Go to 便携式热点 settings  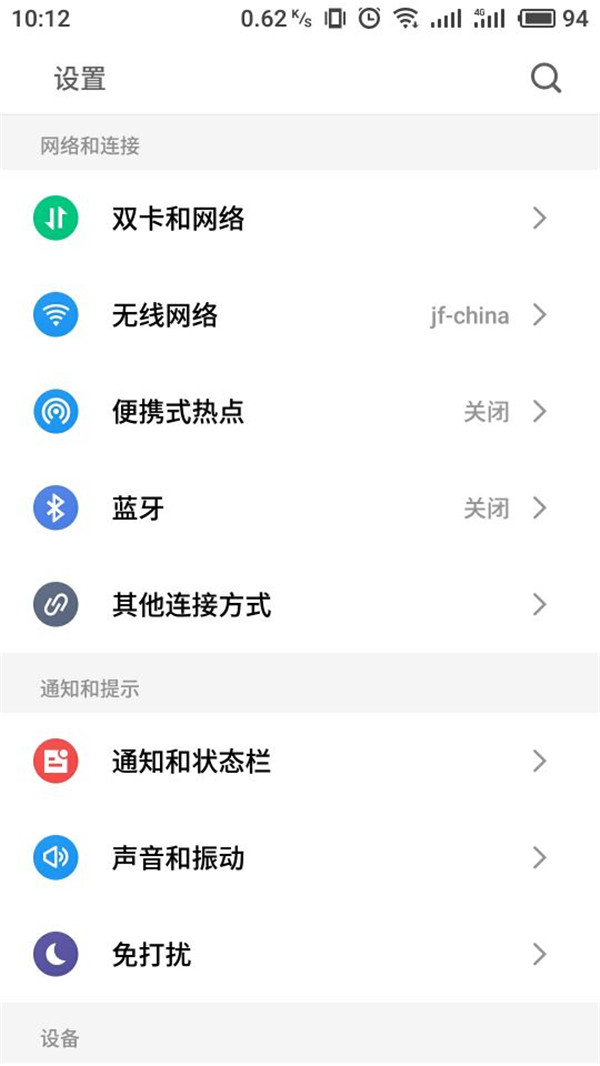(x=178, y=412)
